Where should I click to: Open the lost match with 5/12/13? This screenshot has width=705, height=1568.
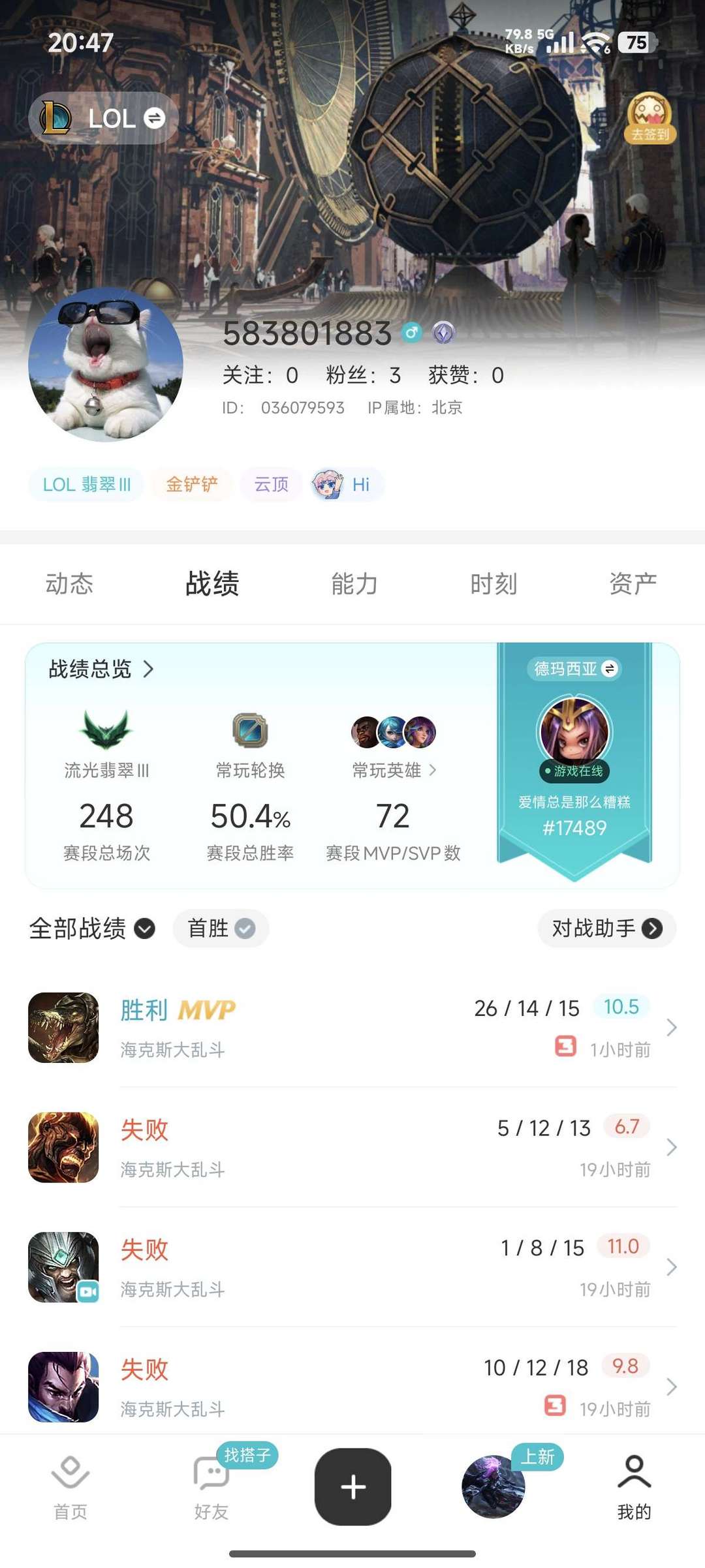(x=352, y=1147)
